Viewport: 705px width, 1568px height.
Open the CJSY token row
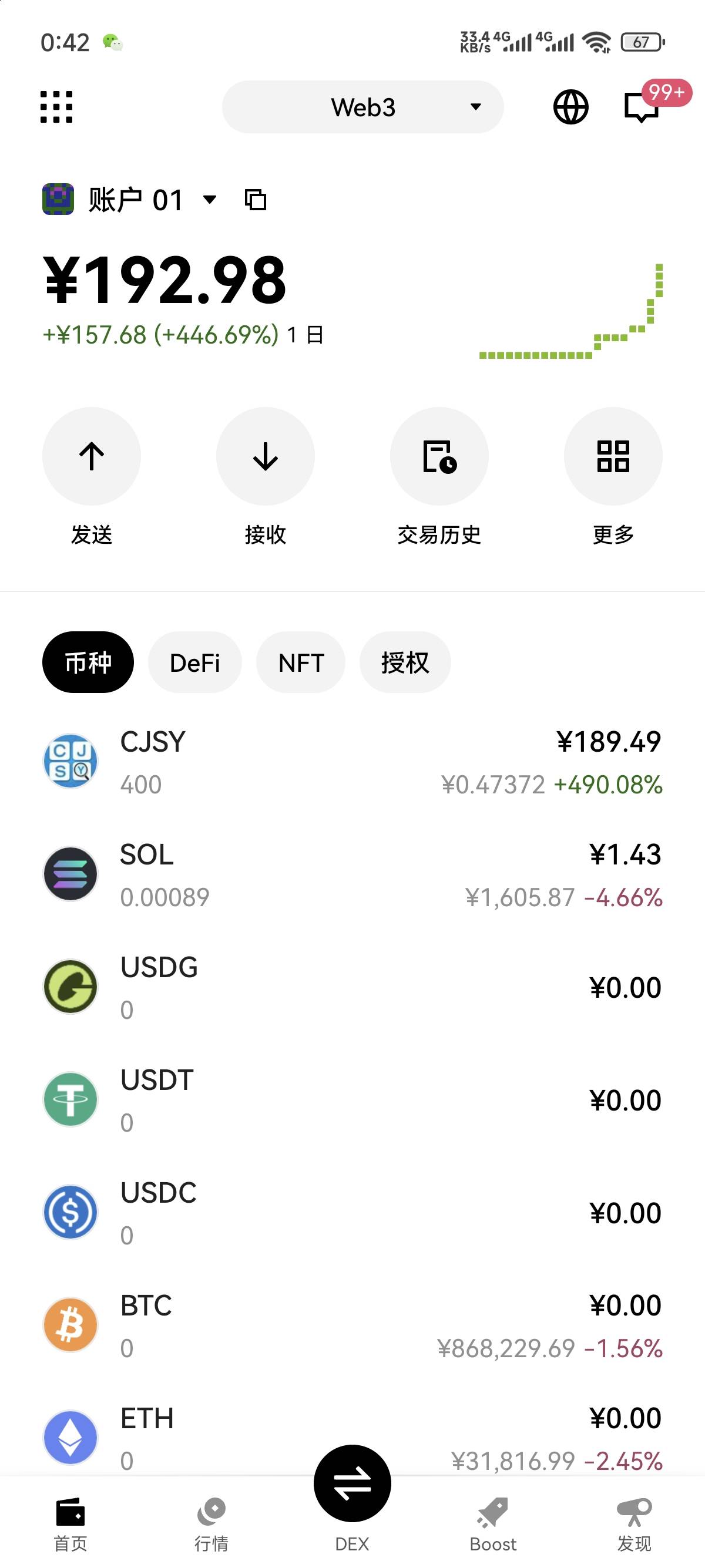pos(352,762)
